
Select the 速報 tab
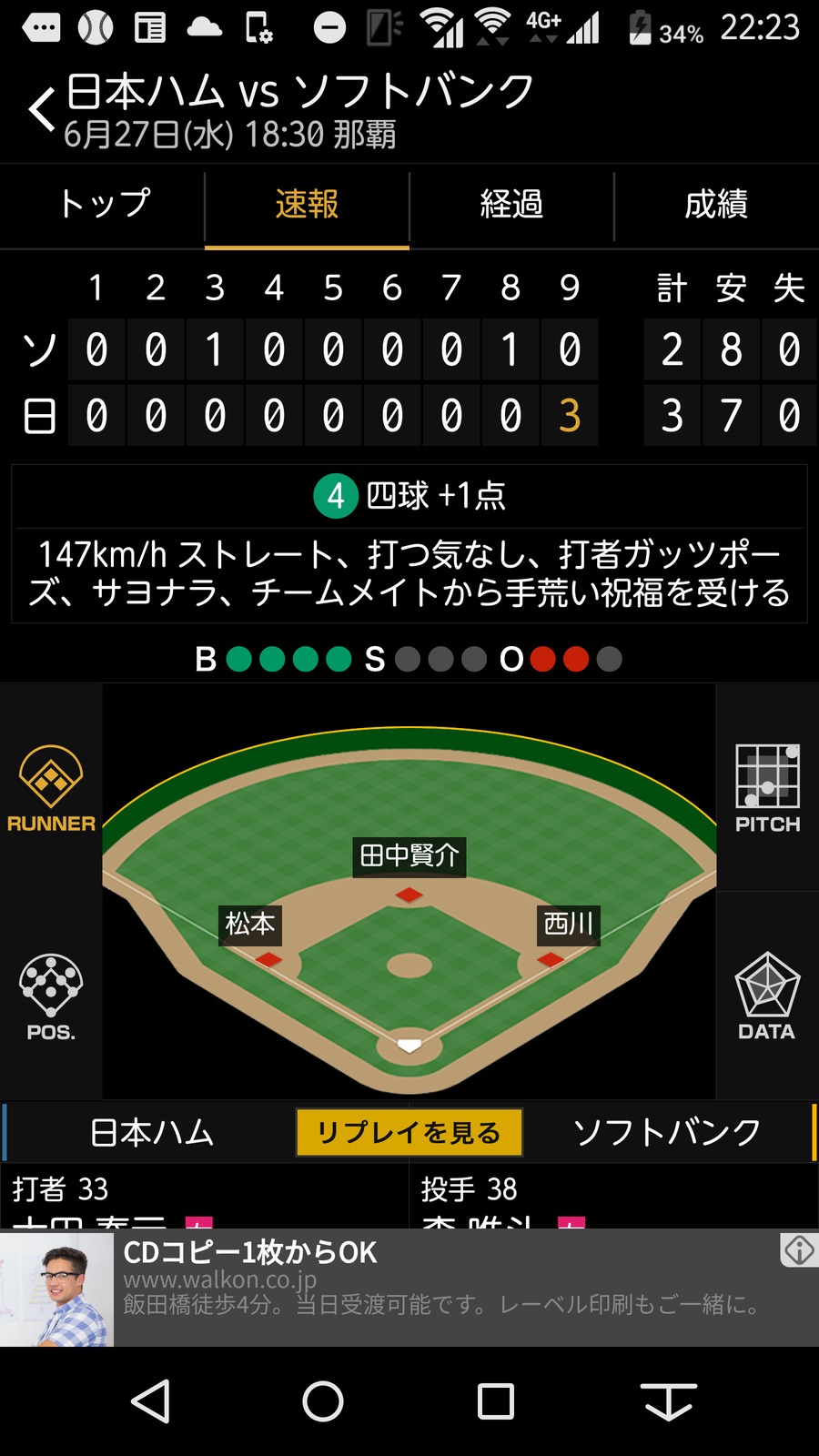(307, 205)
